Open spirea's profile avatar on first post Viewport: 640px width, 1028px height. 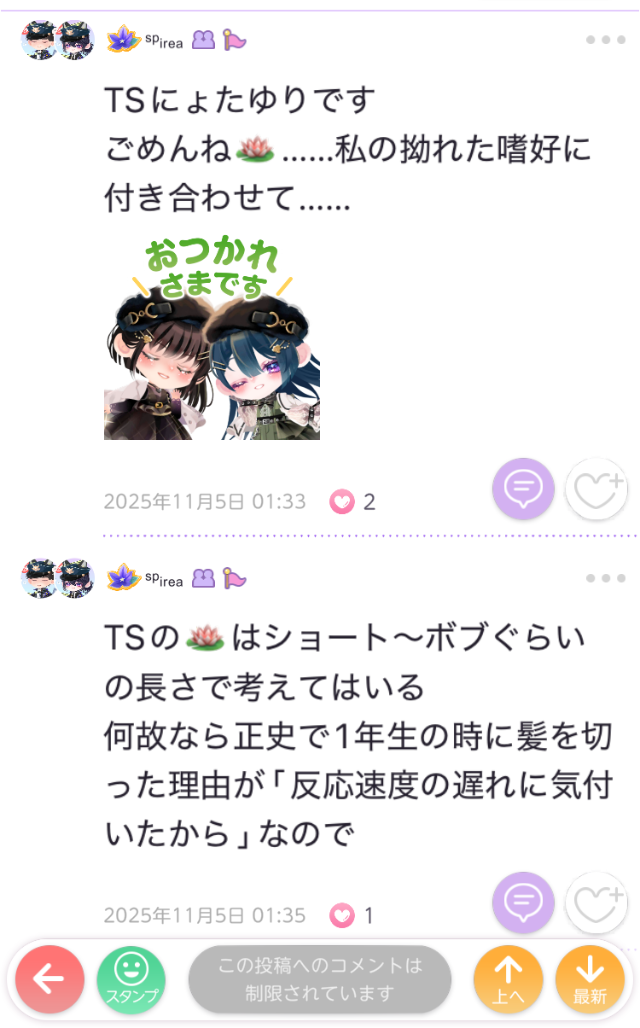click(58, 41)
